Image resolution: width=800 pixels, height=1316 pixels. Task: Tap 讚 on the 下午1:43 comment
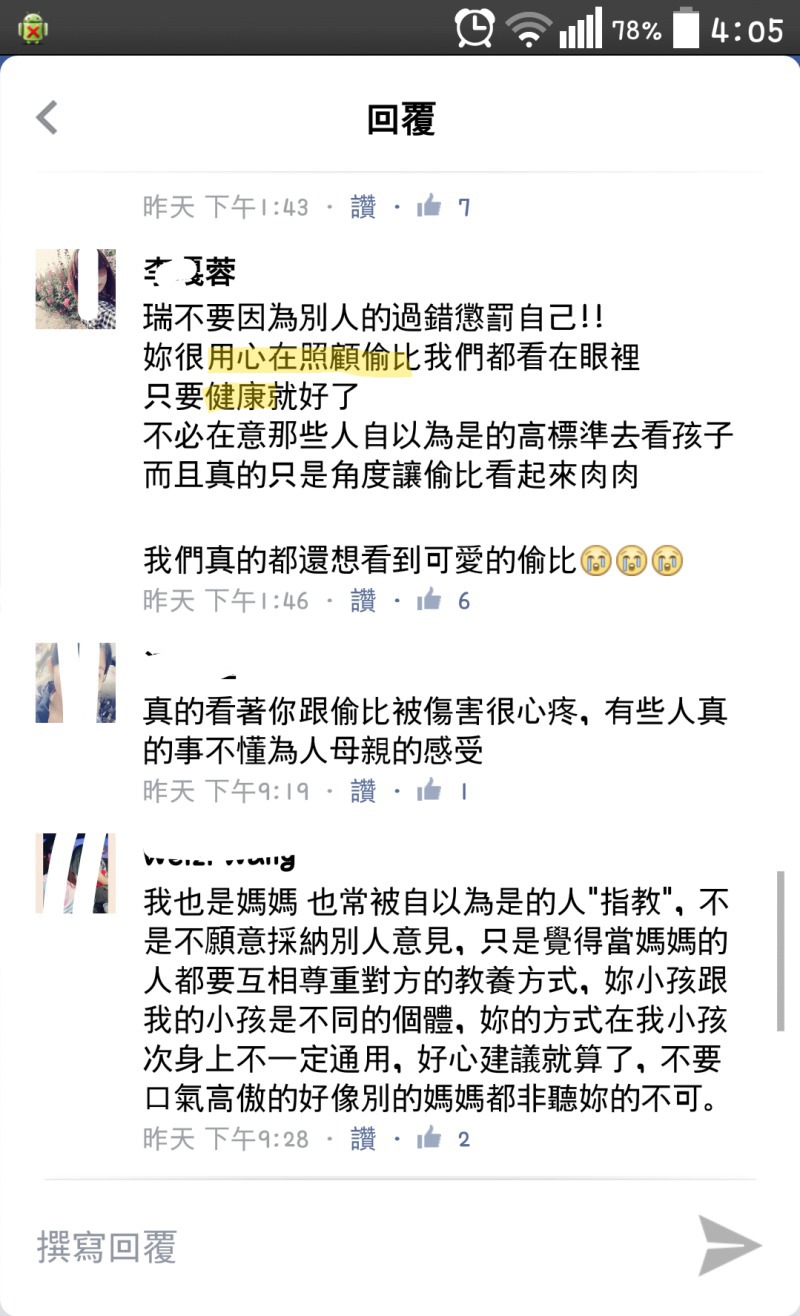363,207
